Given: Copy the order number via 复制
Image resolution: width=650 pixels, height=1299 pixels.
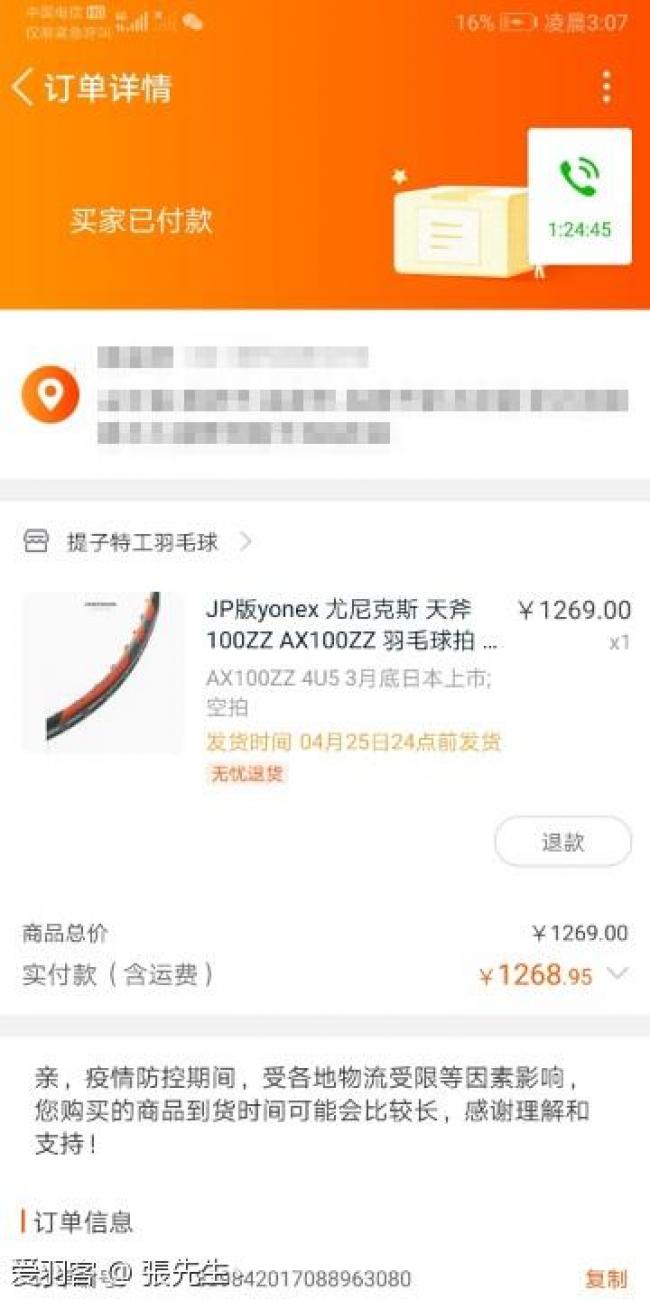Looking at the screenshot, I should (x=606, y=1278).
